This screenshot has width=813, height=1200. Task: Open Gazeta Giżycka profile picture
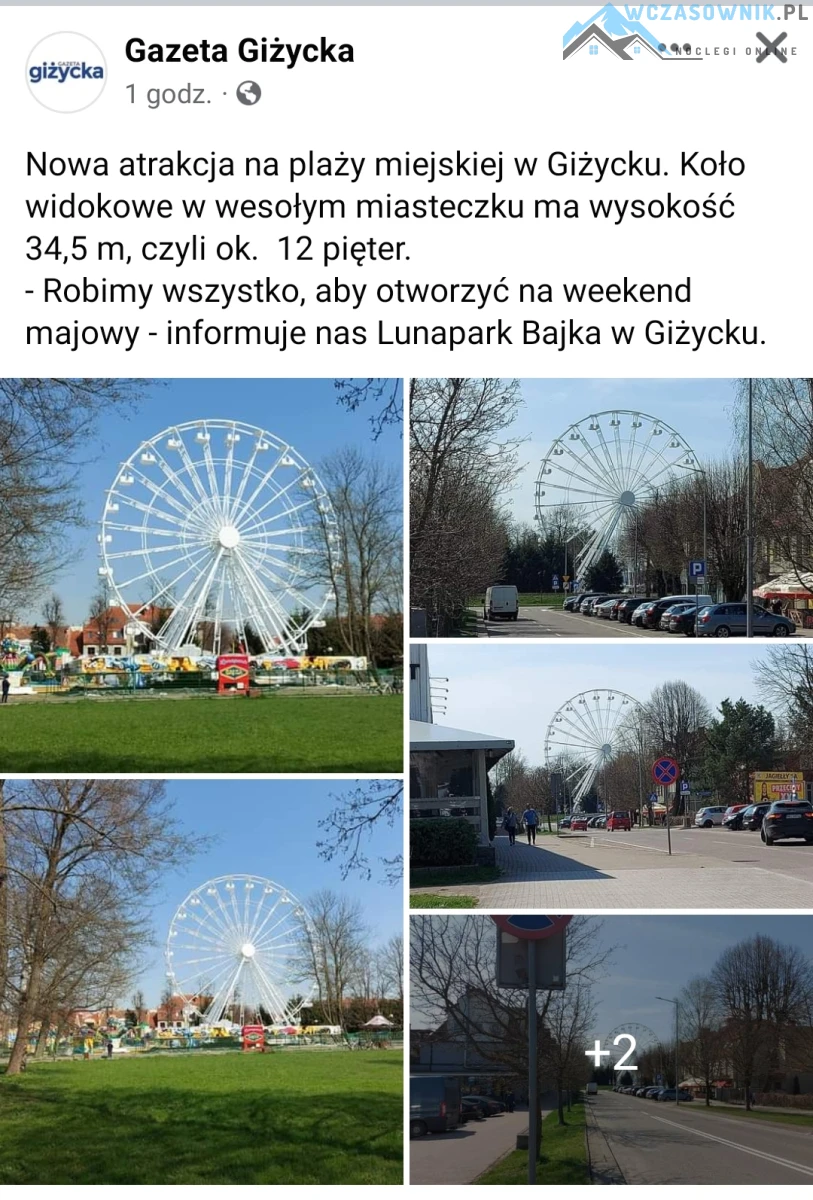point(66,72)
